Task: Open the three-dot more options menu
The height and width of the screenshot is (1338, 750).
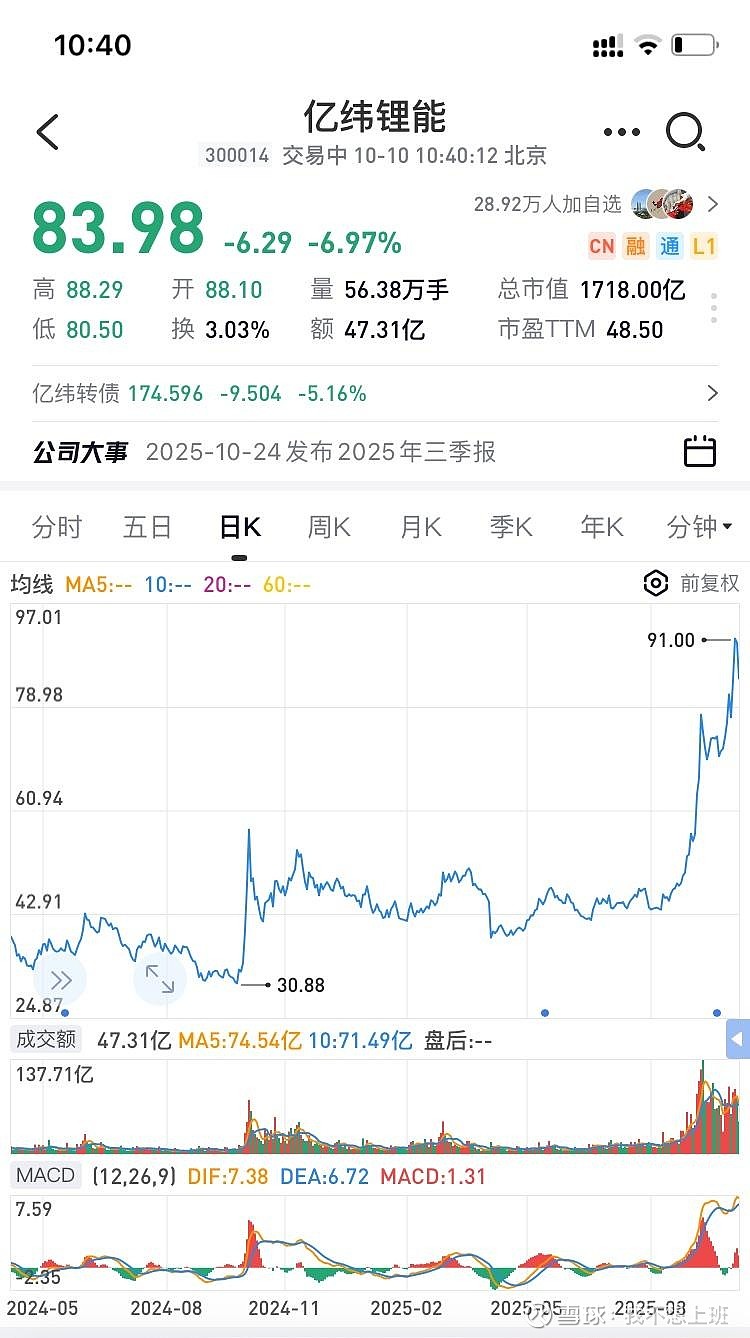Action: pos(621,132)
